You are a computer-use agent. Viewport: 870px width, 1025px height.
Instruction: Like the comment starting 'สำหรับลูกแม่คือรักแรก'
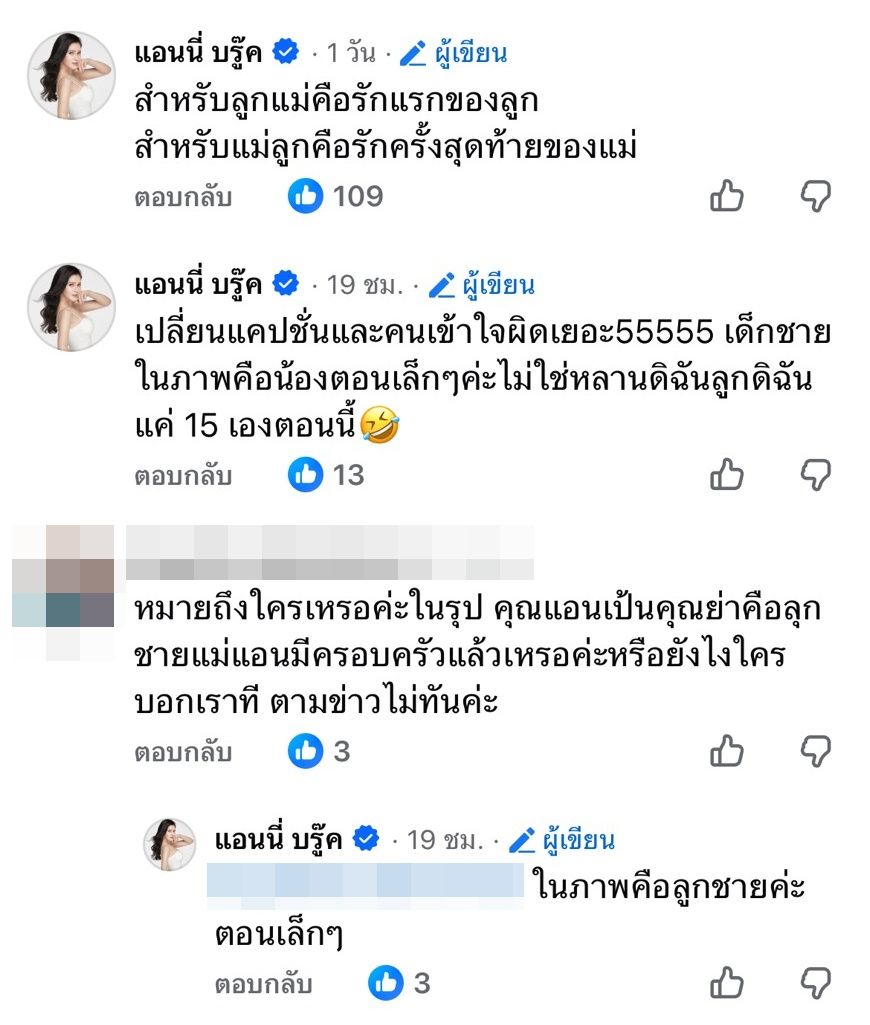click(727, 197)
